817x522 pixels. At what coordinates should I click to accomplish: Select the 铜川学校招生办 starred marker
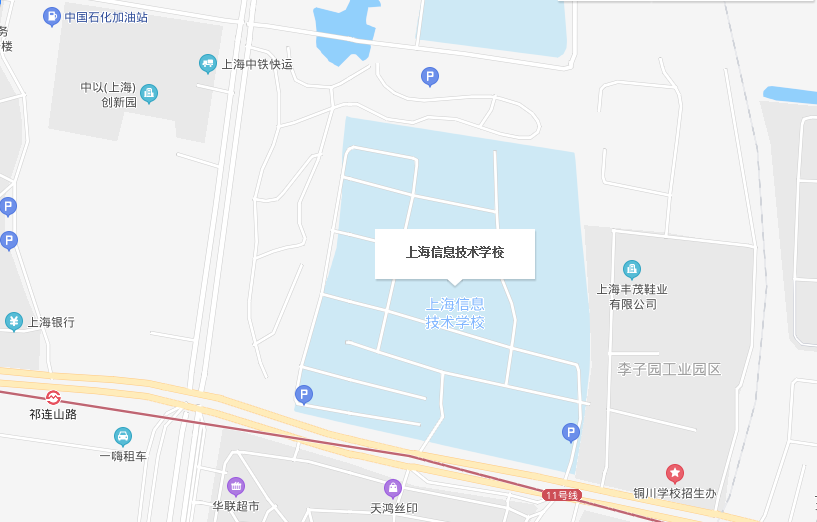(x=675, y=472)
